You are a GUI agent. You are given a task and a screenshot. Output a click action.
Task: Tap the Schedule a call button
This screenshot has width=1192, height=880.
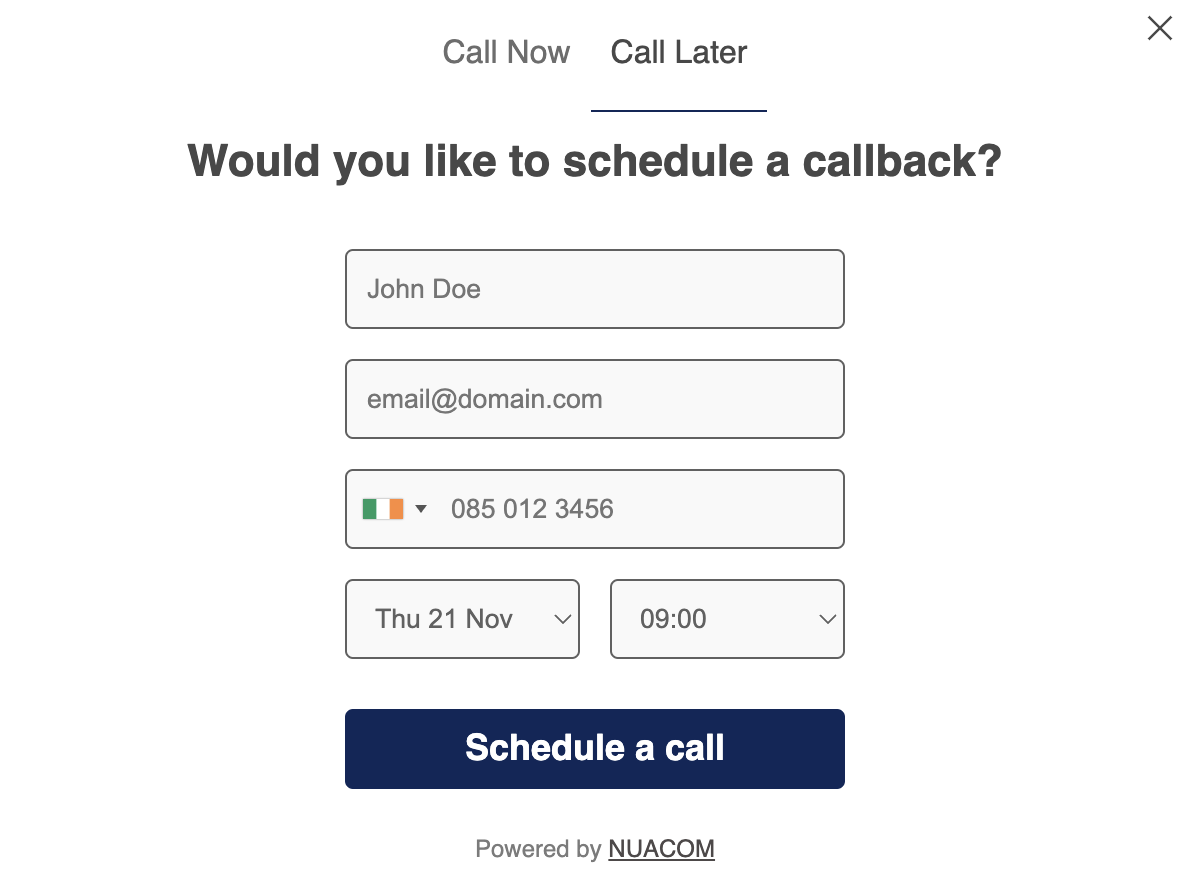(x=594, y=749)
